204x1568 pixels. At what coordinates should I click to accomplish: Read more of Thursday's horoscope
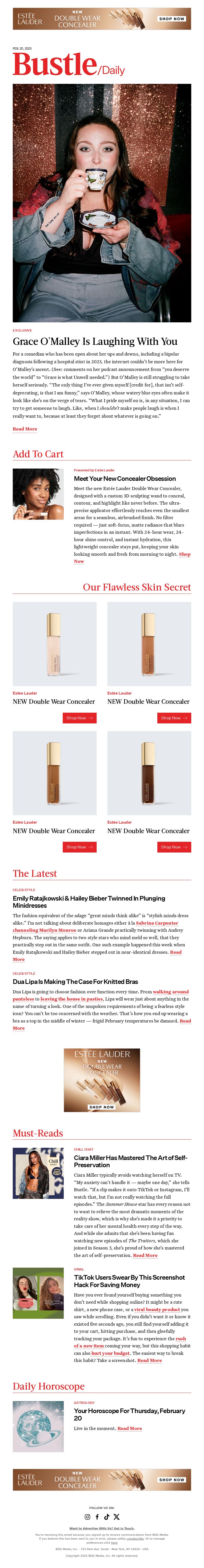coord(129,1423)
